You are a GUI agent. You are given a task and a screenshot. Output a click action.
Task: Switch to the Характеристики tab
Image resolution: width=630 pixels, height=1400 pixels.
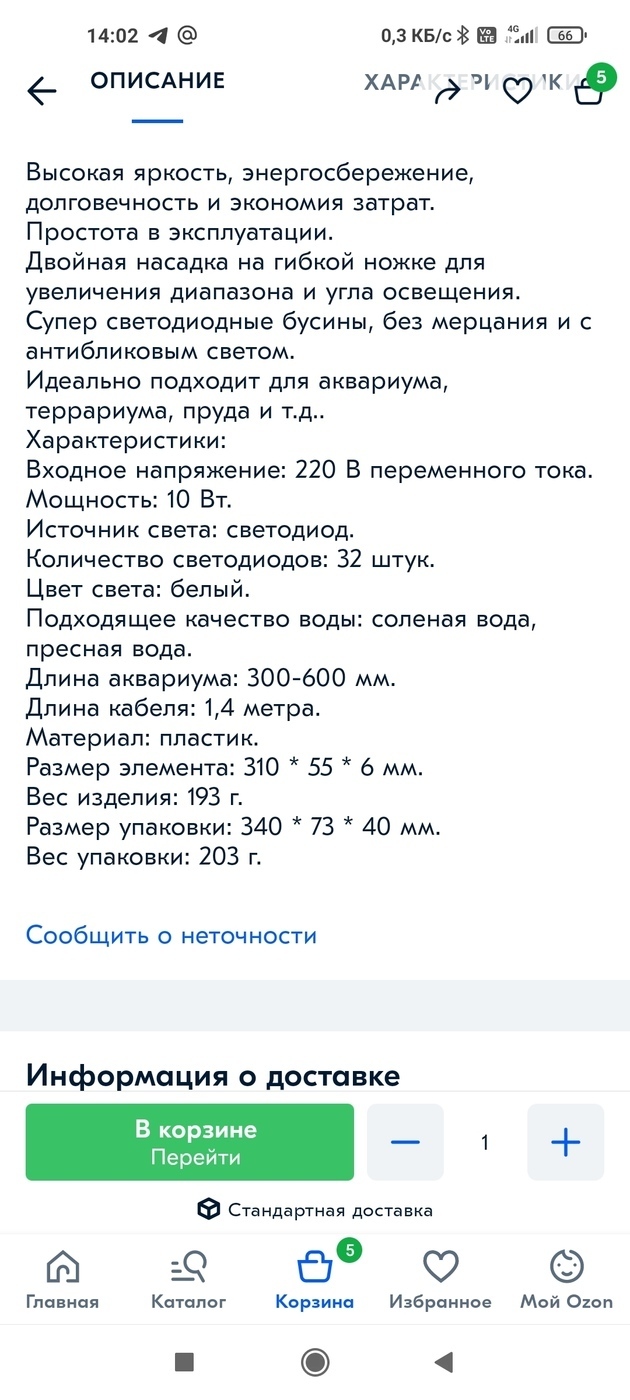coord(470,82)
